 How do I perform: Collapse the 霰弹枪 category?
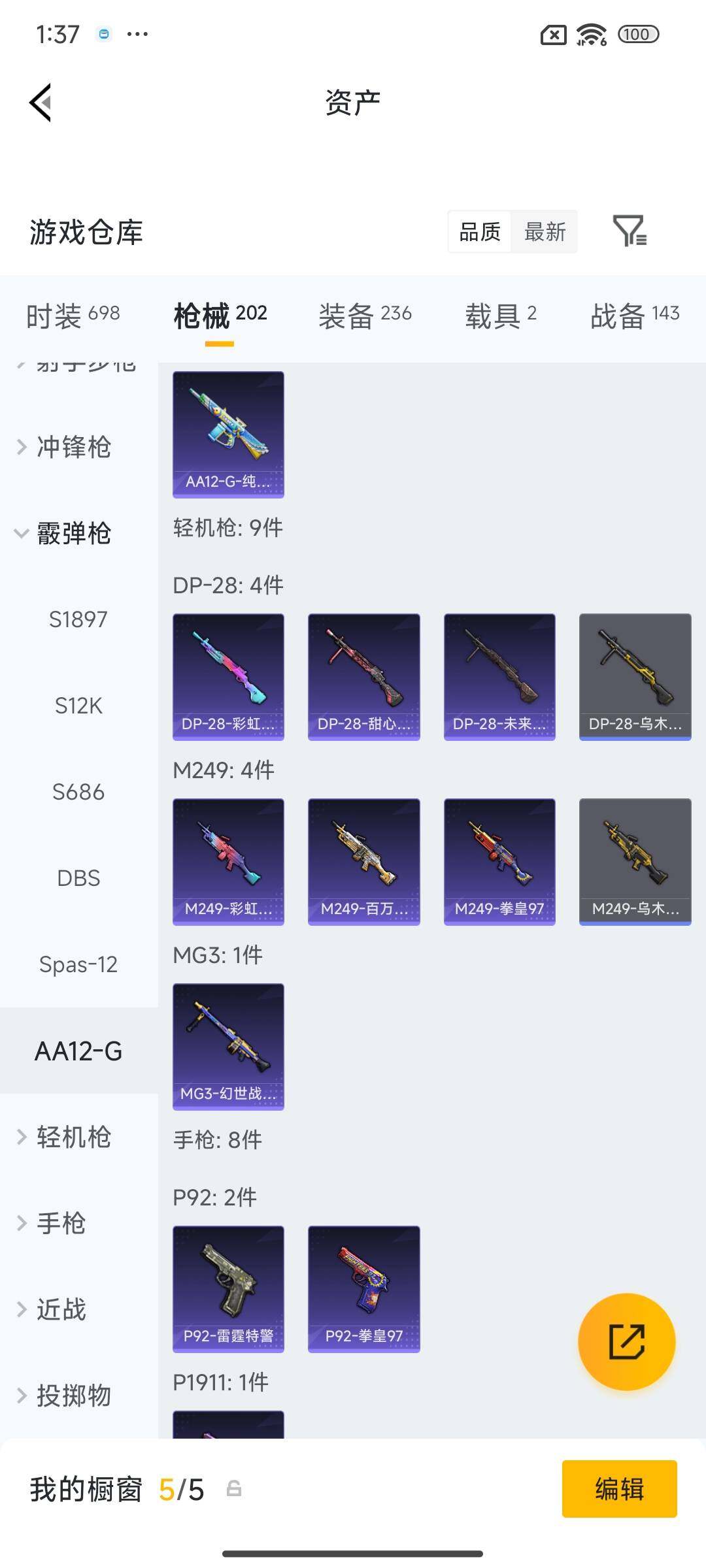pyautogui.click(x=72, y=534)
